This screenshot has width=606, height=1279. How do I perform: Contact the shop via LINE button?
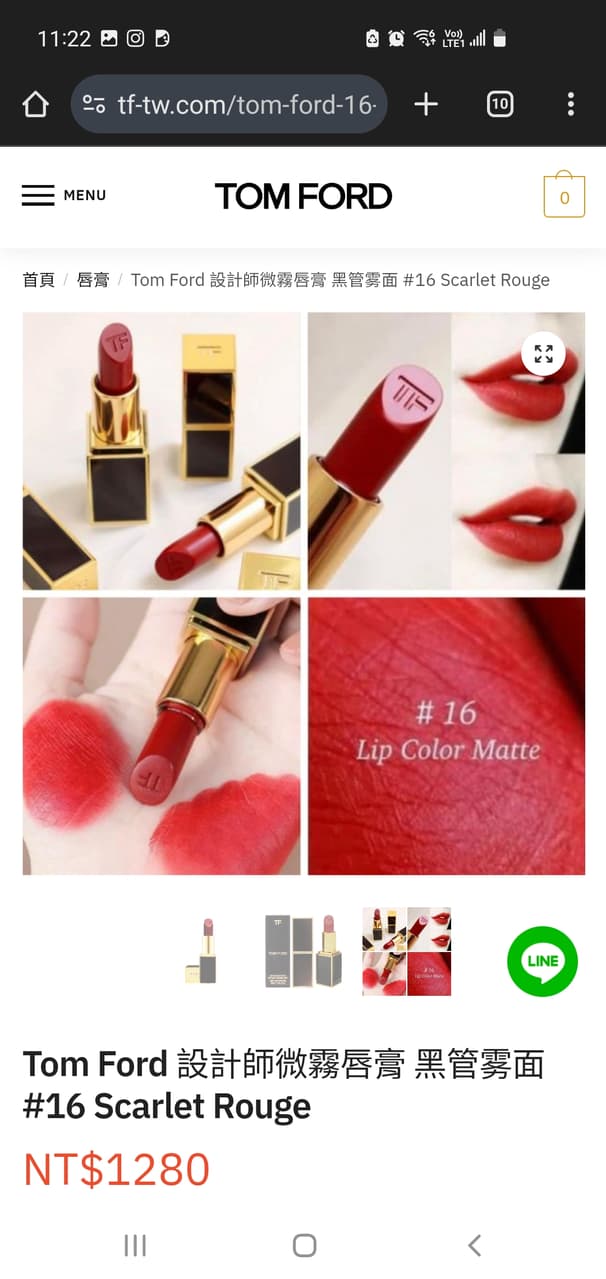coord(542,961)
